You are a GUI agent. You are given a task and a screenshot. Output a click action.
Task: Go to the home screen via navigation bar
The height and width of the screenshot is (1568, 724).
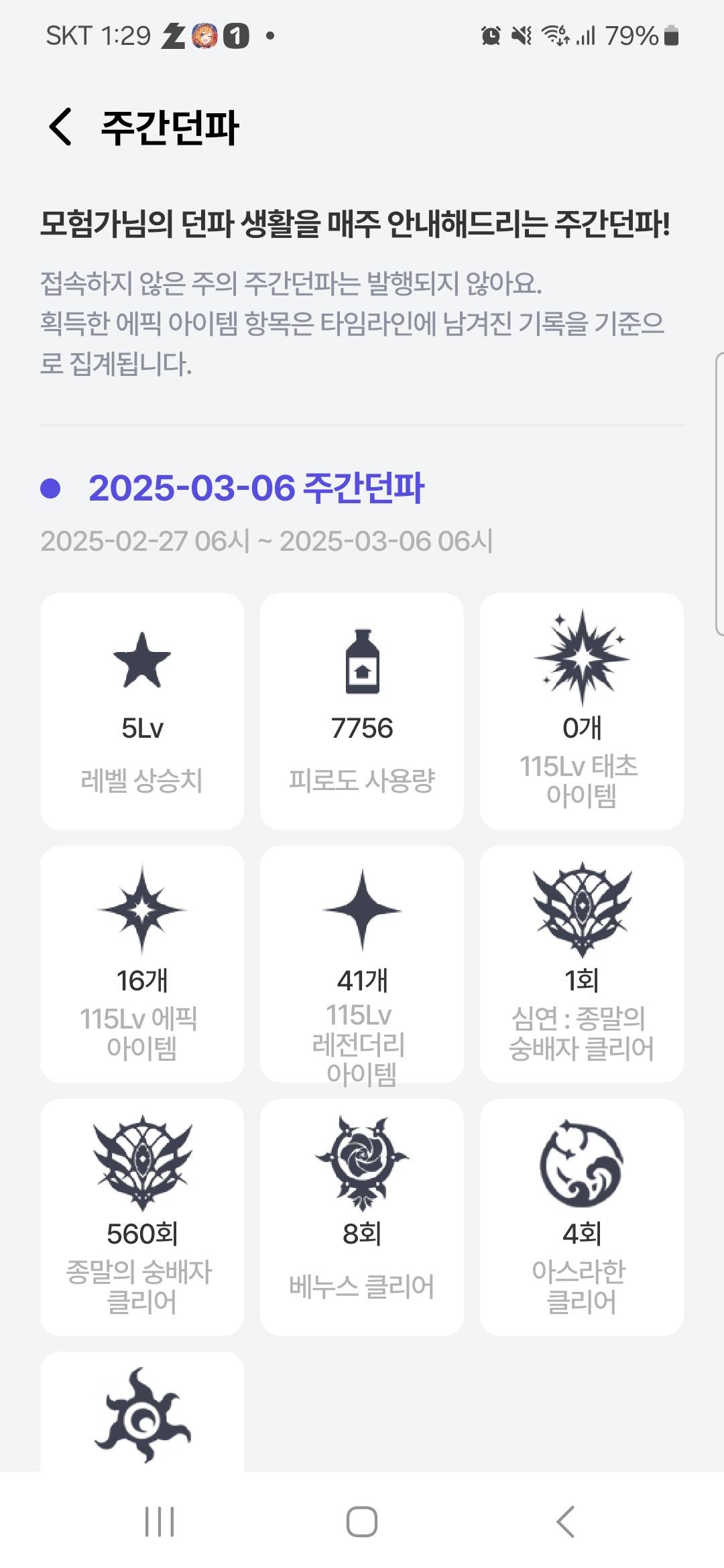pos(362,1521)
